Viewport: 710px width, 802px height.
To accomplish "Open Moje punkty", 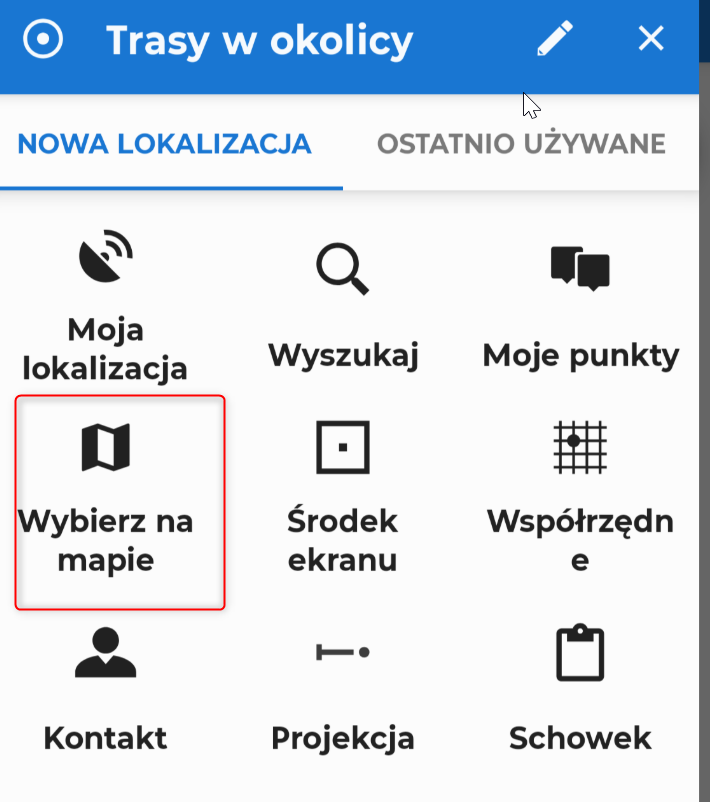I will (x=581, y=306).
